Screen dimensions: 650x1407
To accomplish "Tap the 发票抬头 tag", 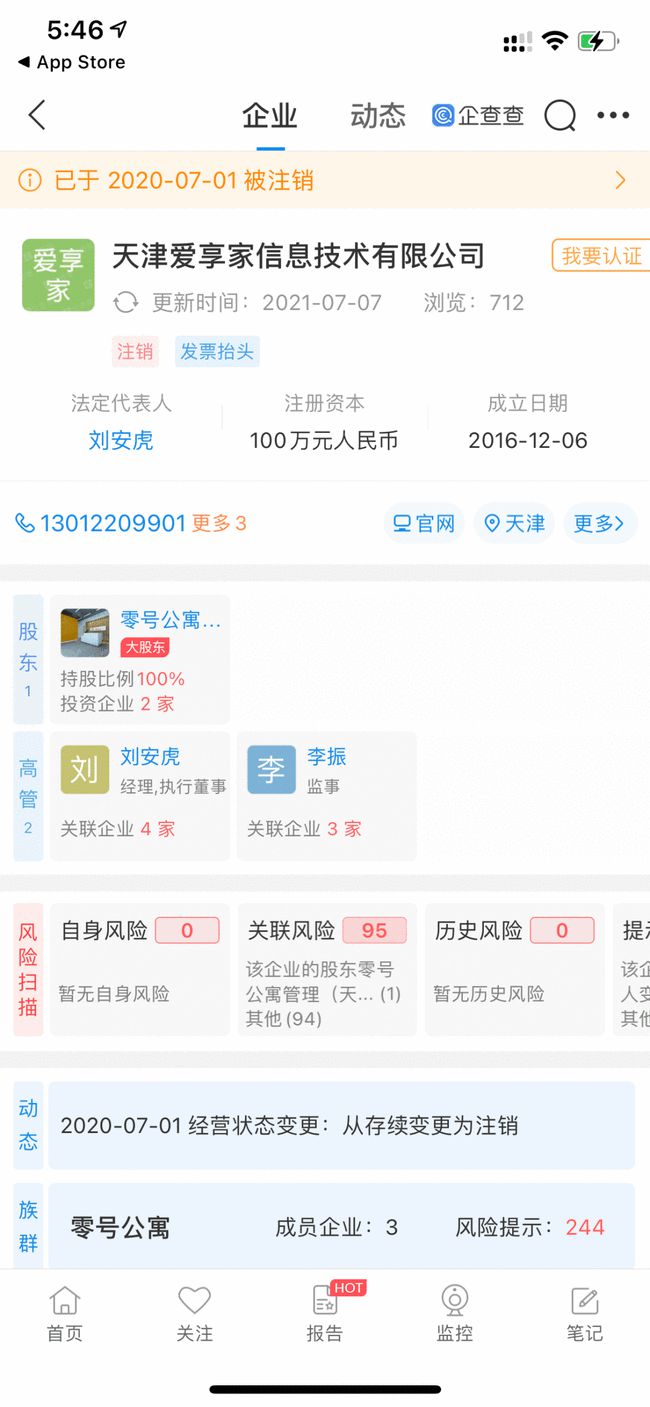I will coord(217,351).
